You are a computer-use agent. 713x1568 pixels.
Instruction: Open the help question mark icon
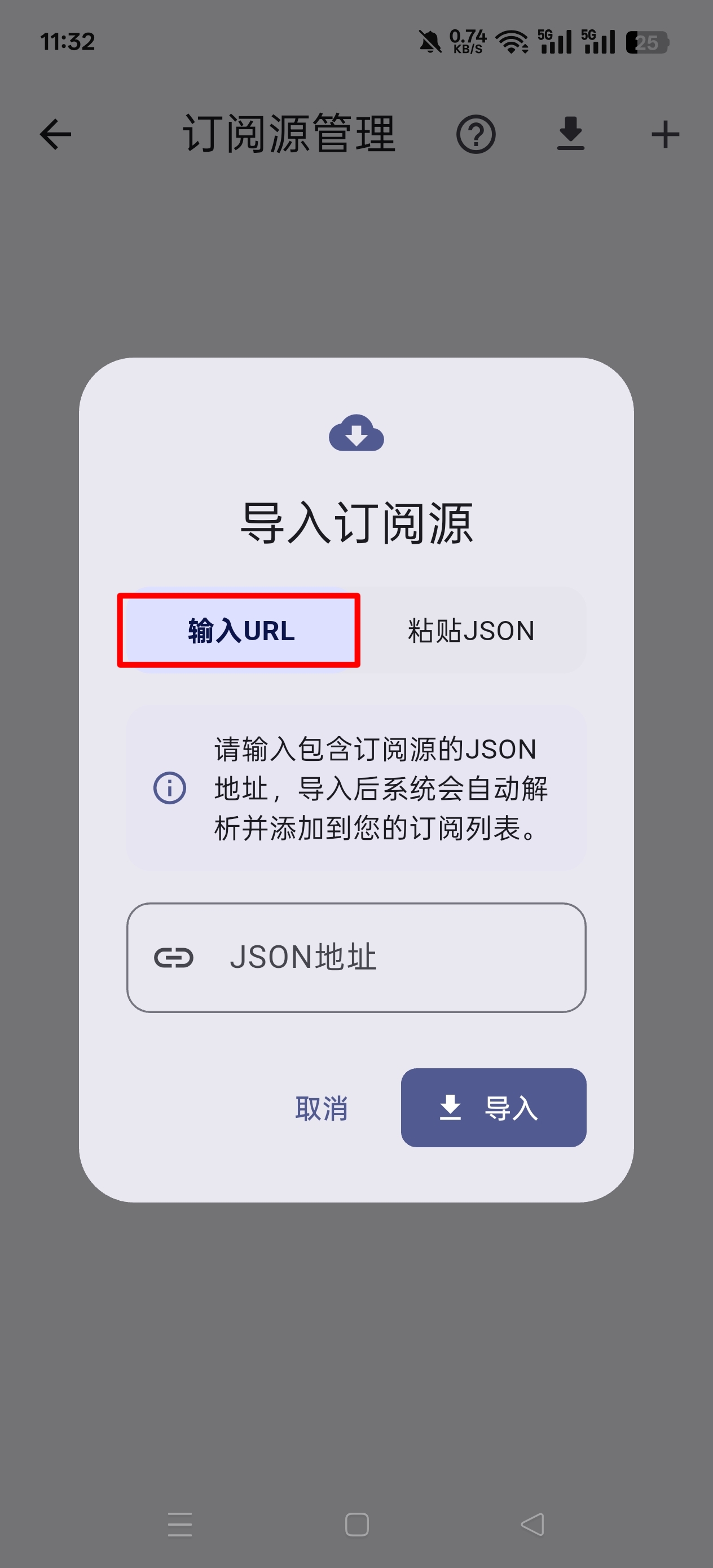pos(476,134)
